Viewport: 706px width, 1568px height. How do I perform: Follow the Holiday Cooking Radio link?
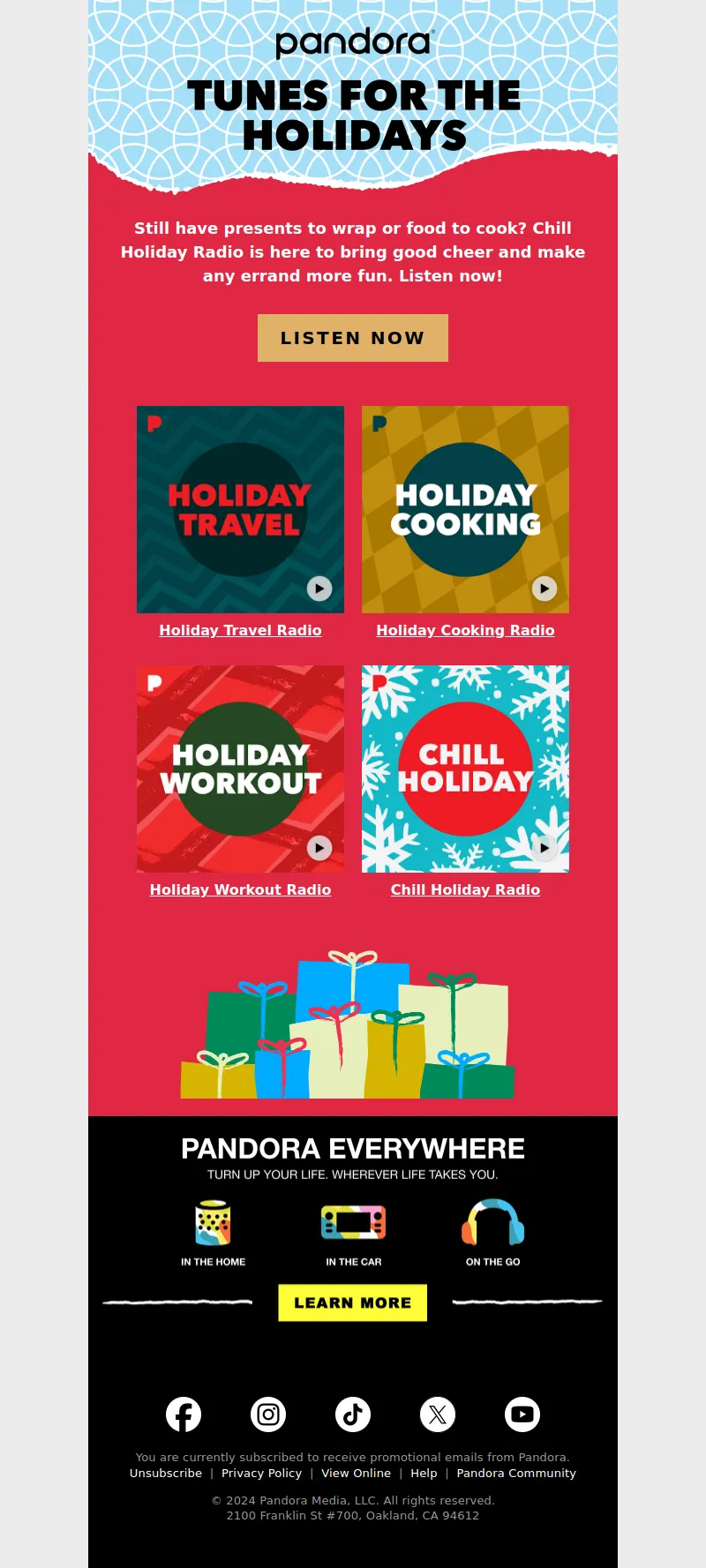pos(465,630)
